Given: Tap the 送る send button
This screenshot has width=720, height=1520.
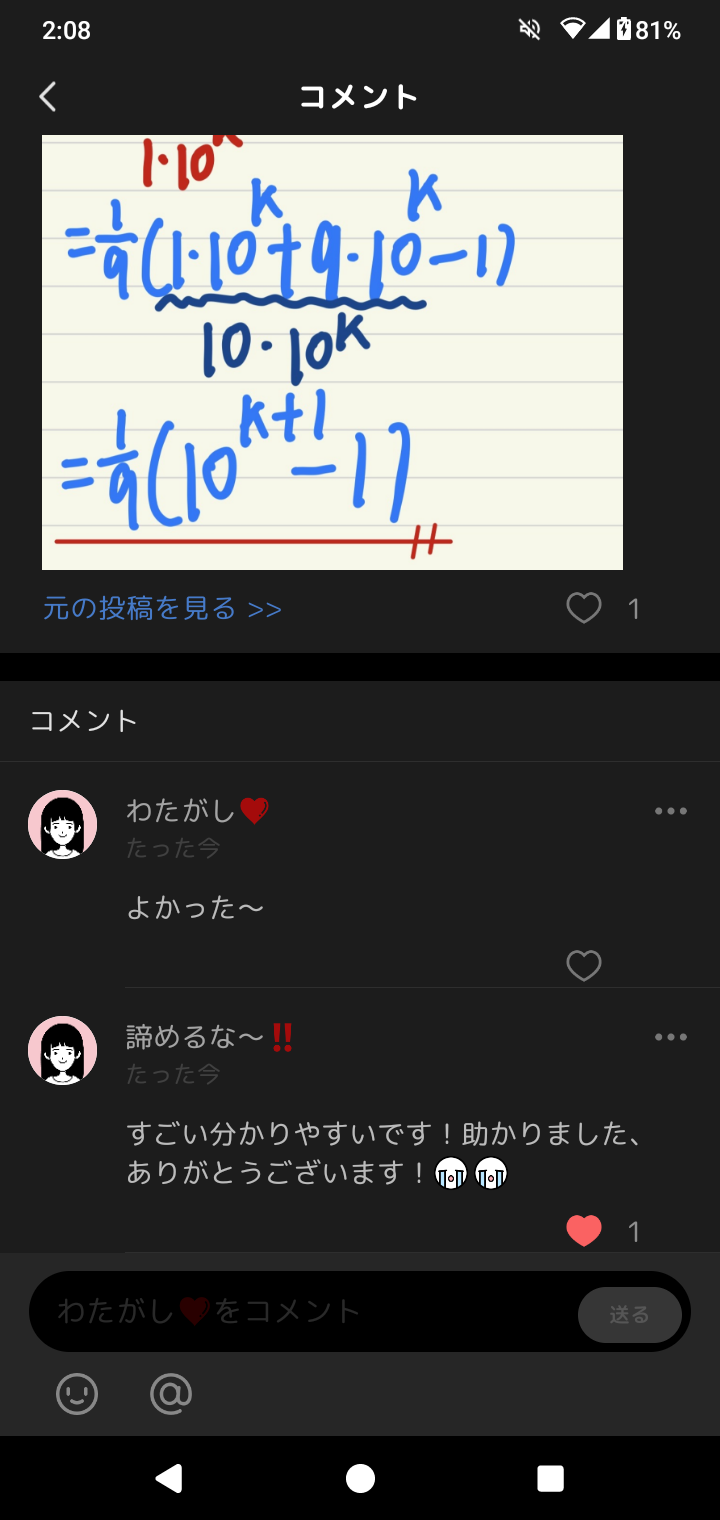Looking at the screenshot, I should pos(629,1314).
